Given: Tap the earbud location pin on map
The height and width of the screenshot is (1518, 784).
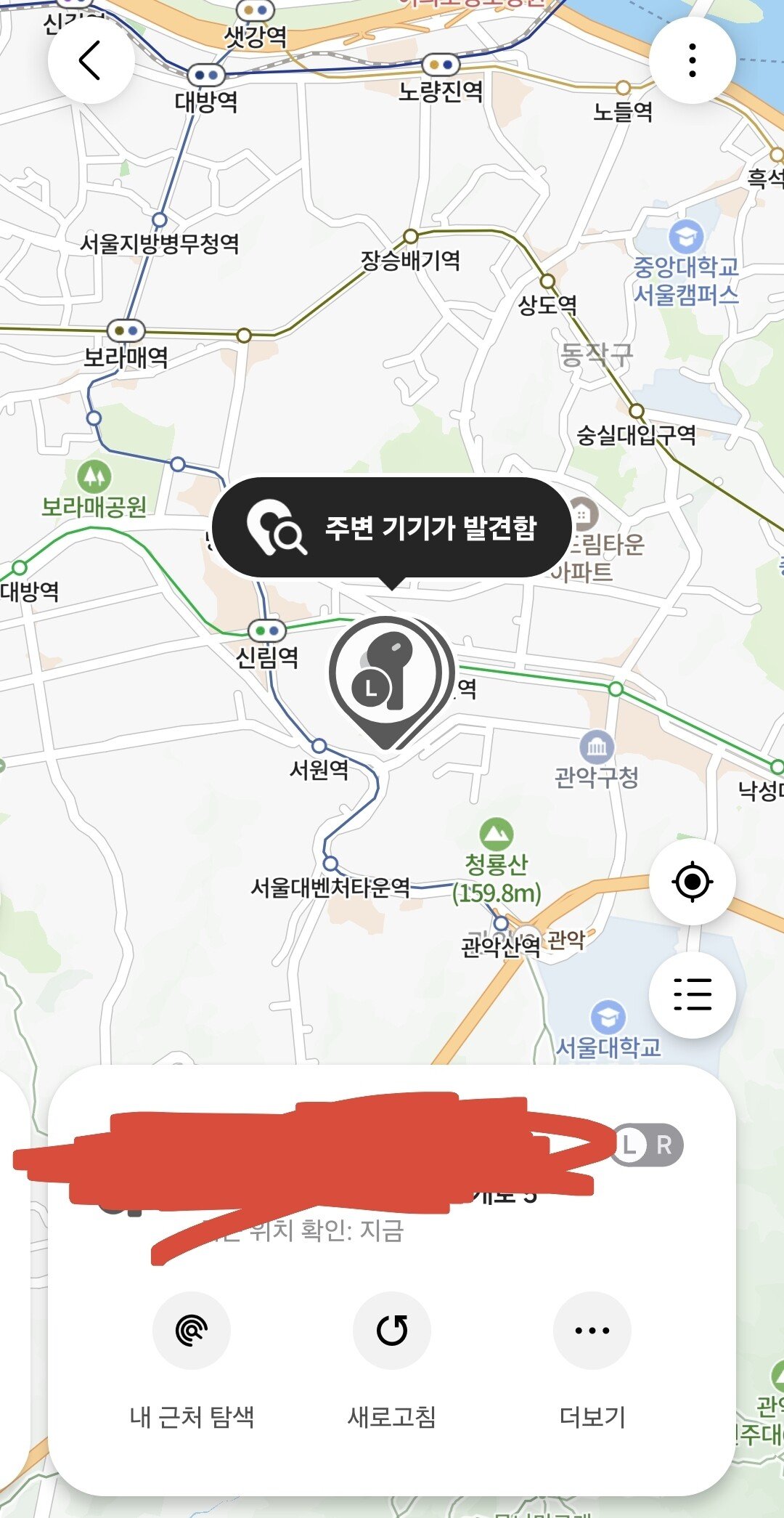Looking at the screenshot, I should pyautogui.click(x=385, y=676).
